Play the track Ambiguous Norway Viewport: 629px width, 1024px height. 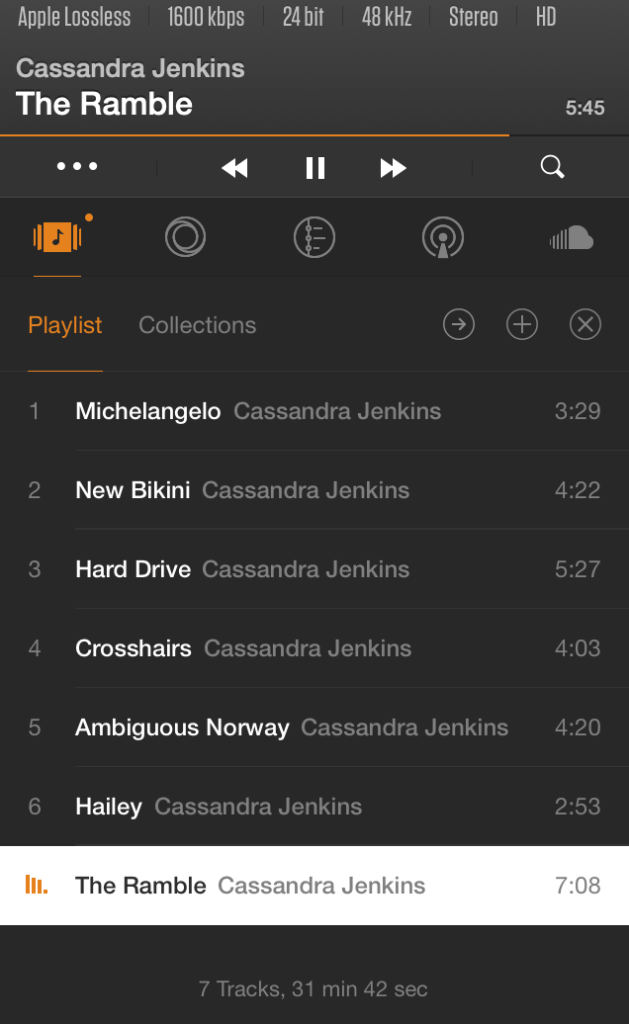pyautogui.click(x=182, y=727)
